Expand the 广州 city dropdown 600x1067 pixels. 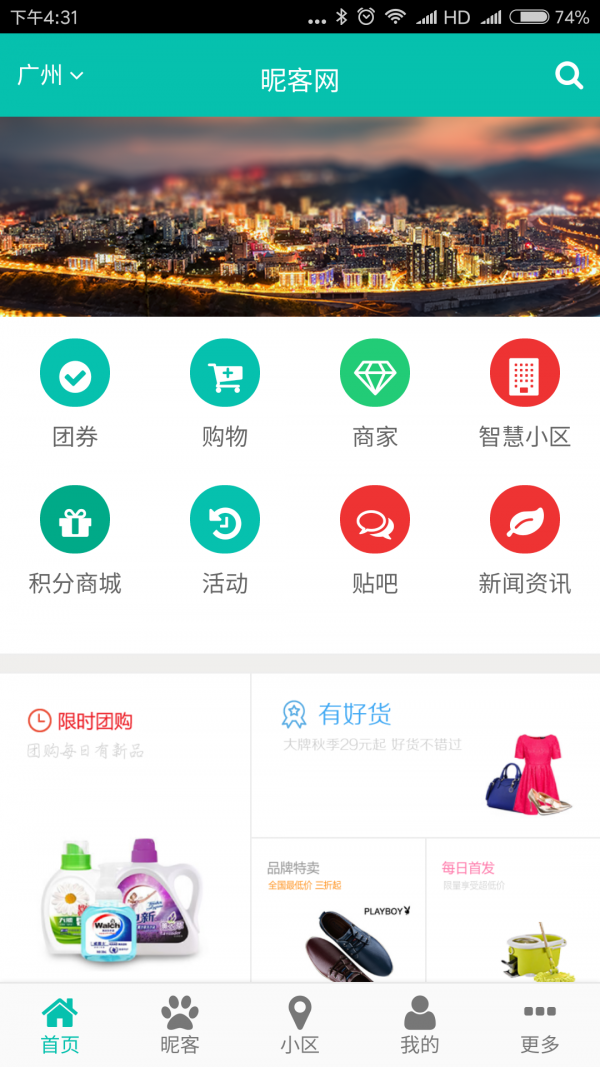click(x=50, y=75)
